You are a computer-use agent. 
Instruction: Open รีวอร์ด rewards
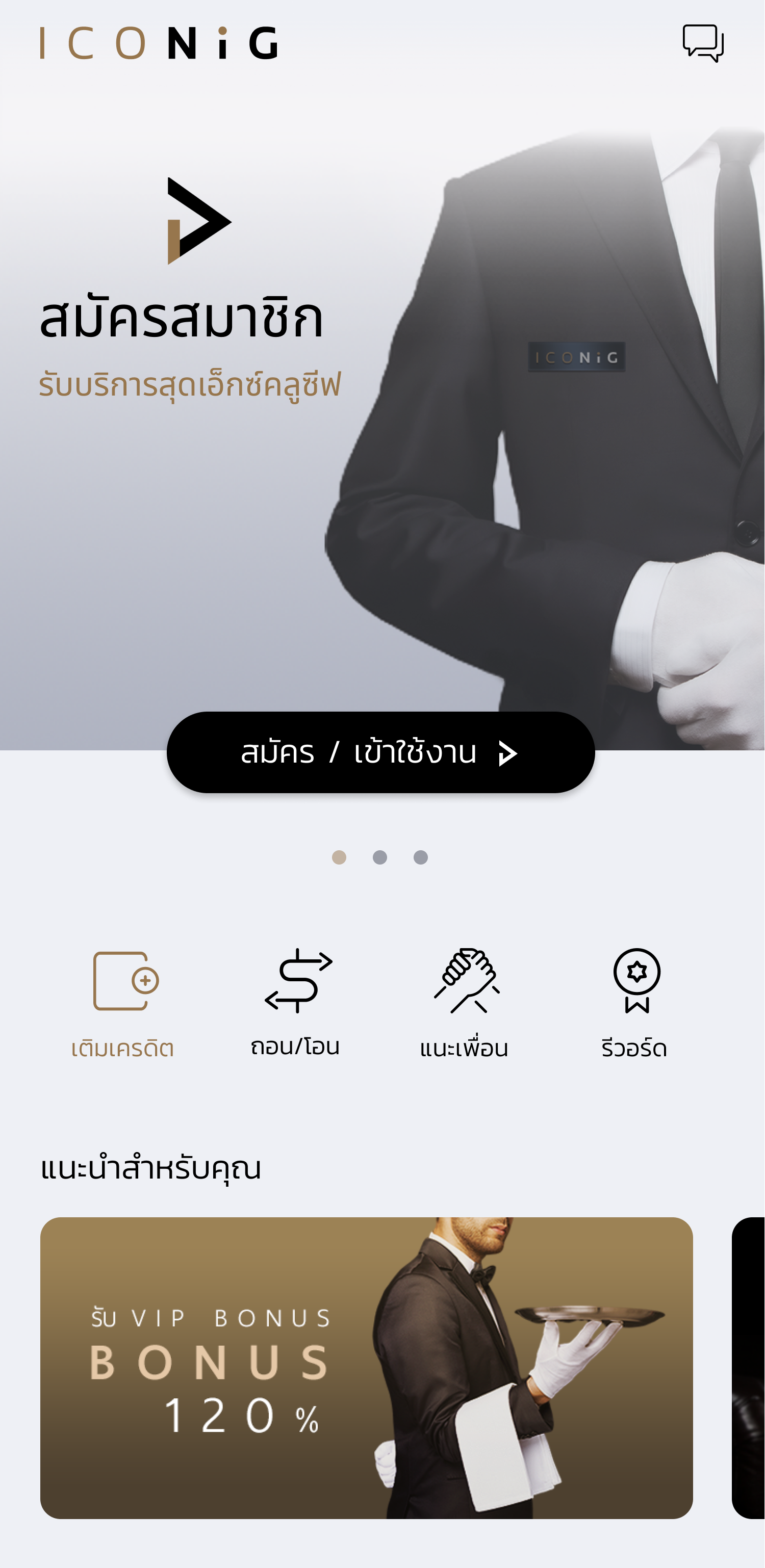pyautogui.click(x=635, y=1003)
